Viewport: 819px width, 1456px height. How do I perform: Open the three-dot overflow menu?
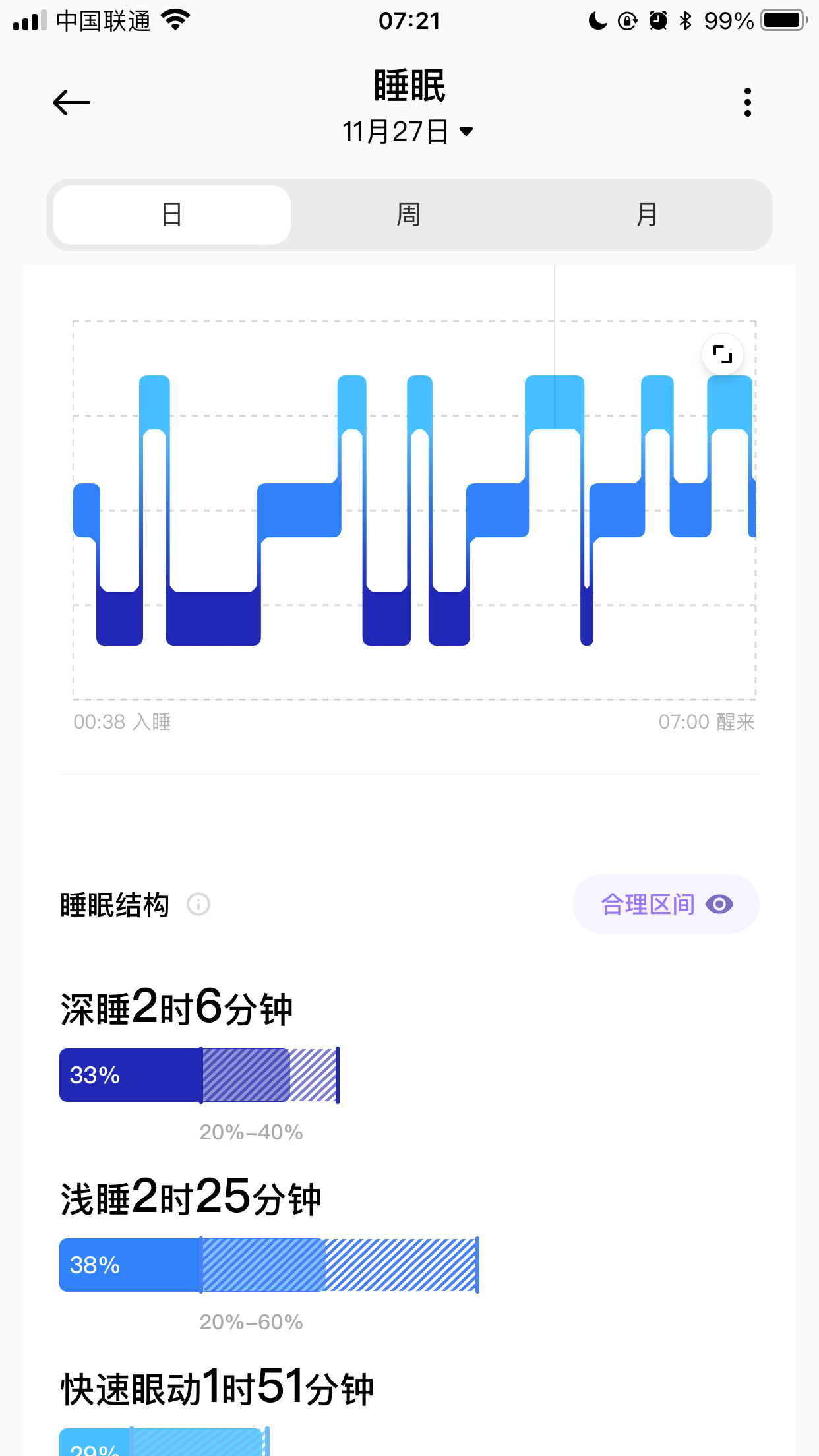[x=747, y=102]
